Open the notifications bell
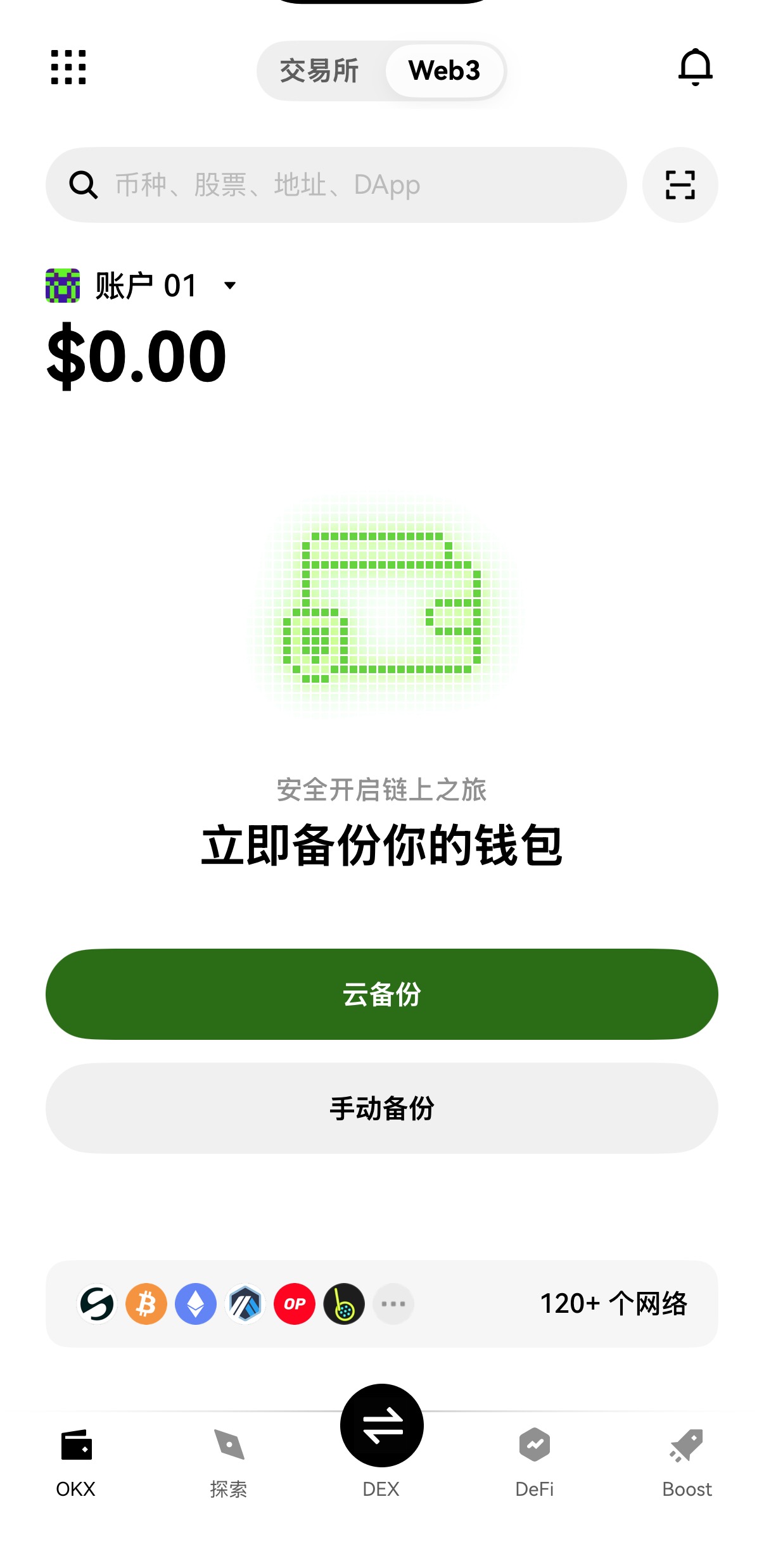Viewport: 764px width, 1568px height. [695, 67]
